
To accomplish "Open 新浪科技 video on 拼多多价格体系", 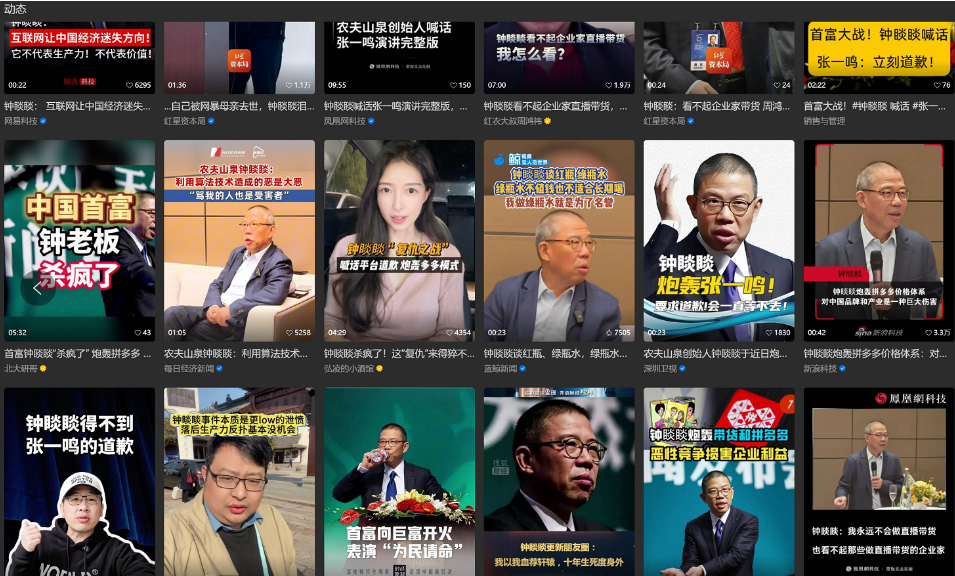I will coord(879,228).
